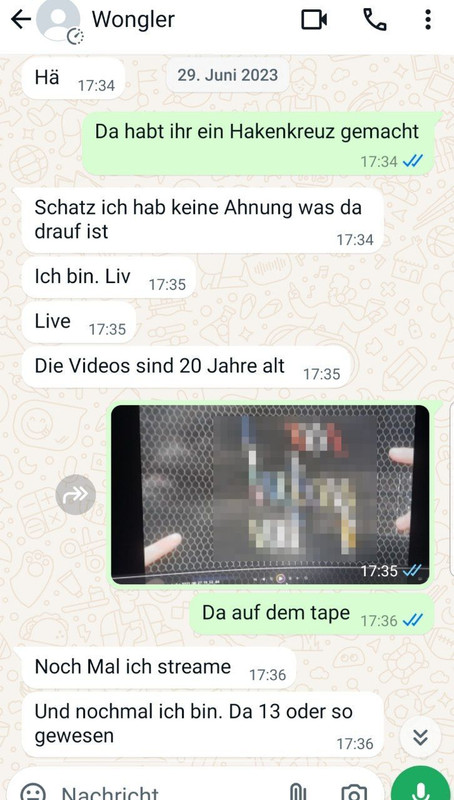
Task: Start a video call with Wongler
Action: pos(314,20)
